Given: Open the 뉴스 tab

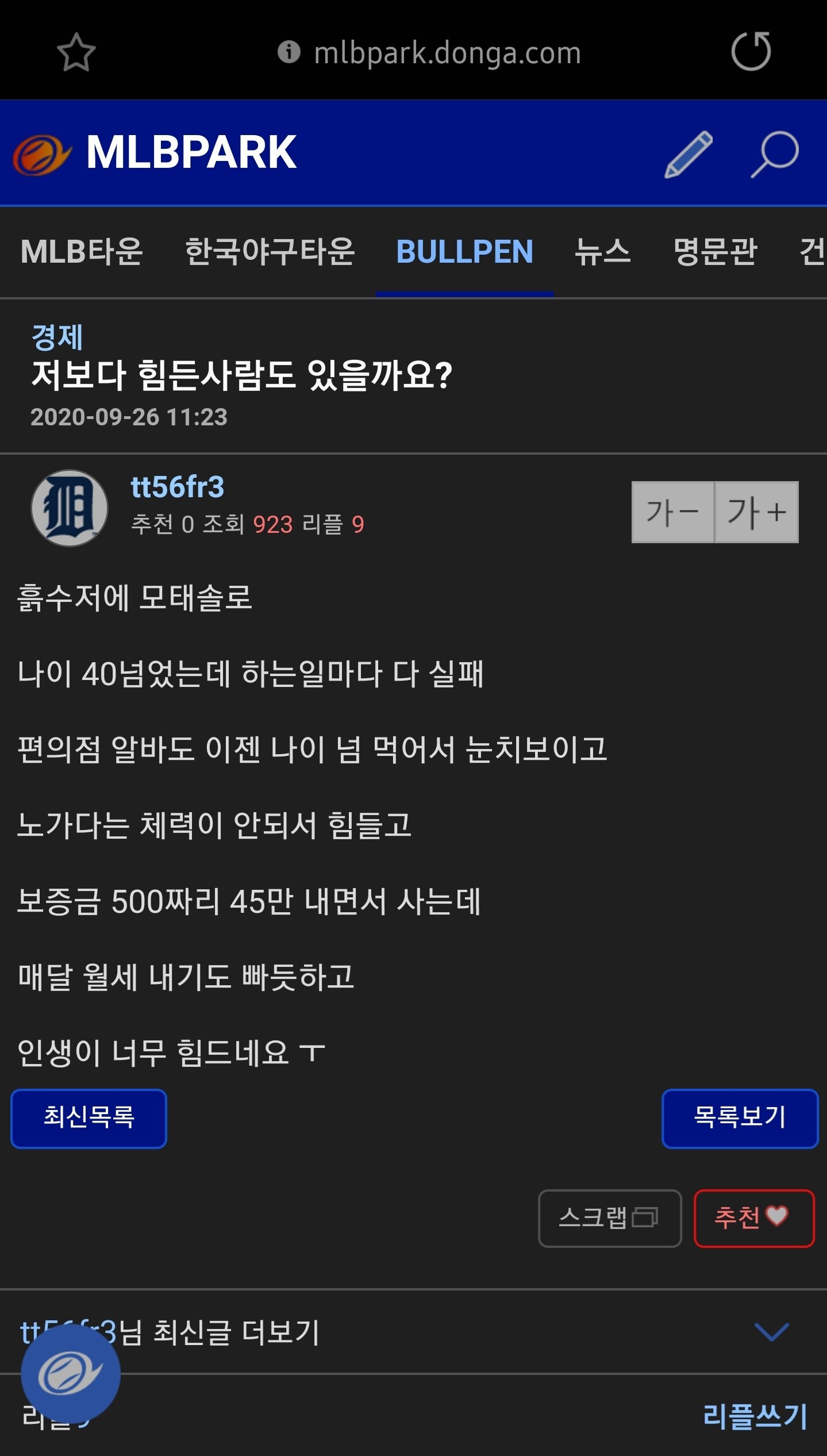Looking at the screenshot, I should coord(602,252).
